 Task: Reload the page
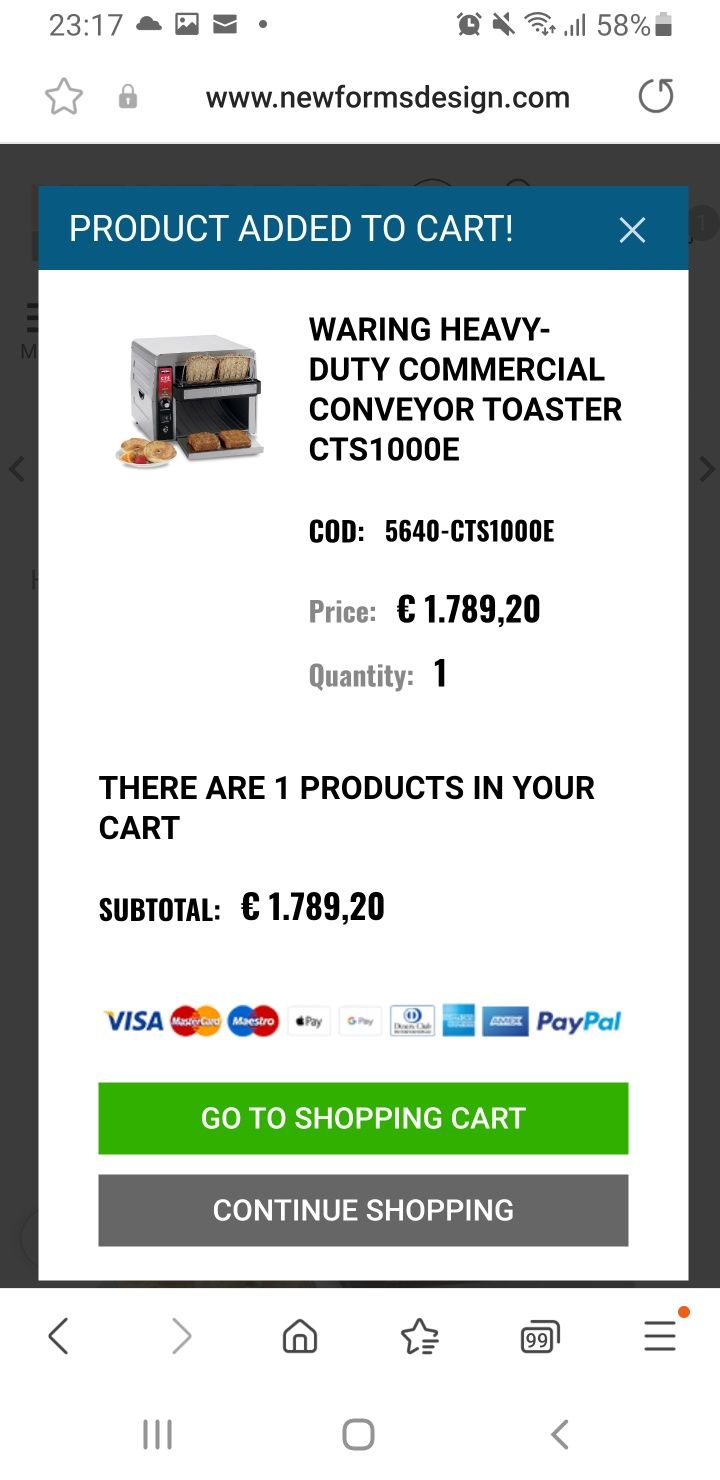656,97
